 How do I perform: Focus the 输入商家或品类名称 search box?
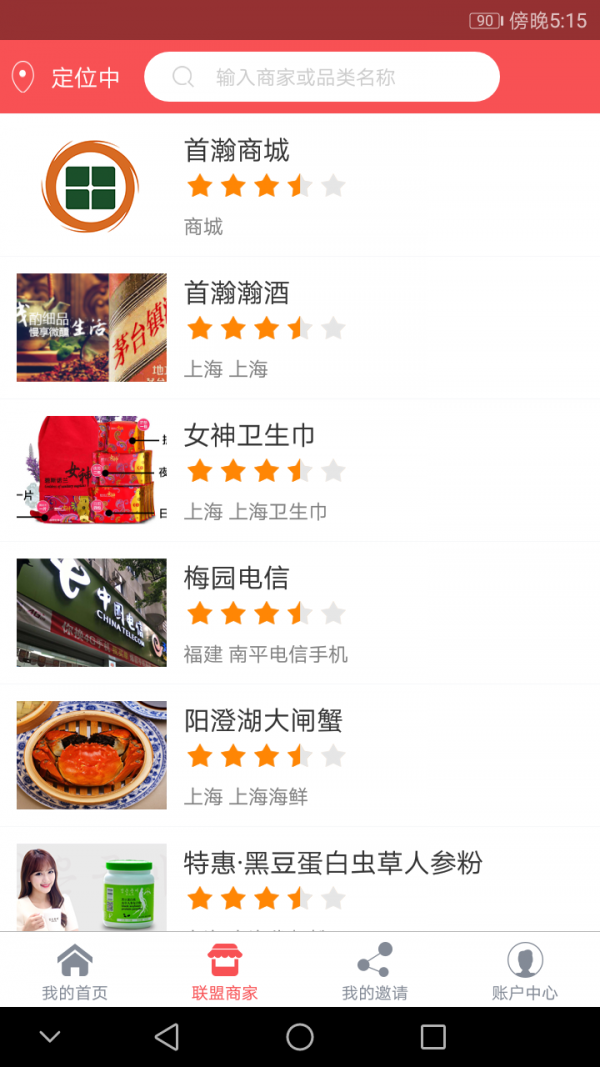point(321,77)
